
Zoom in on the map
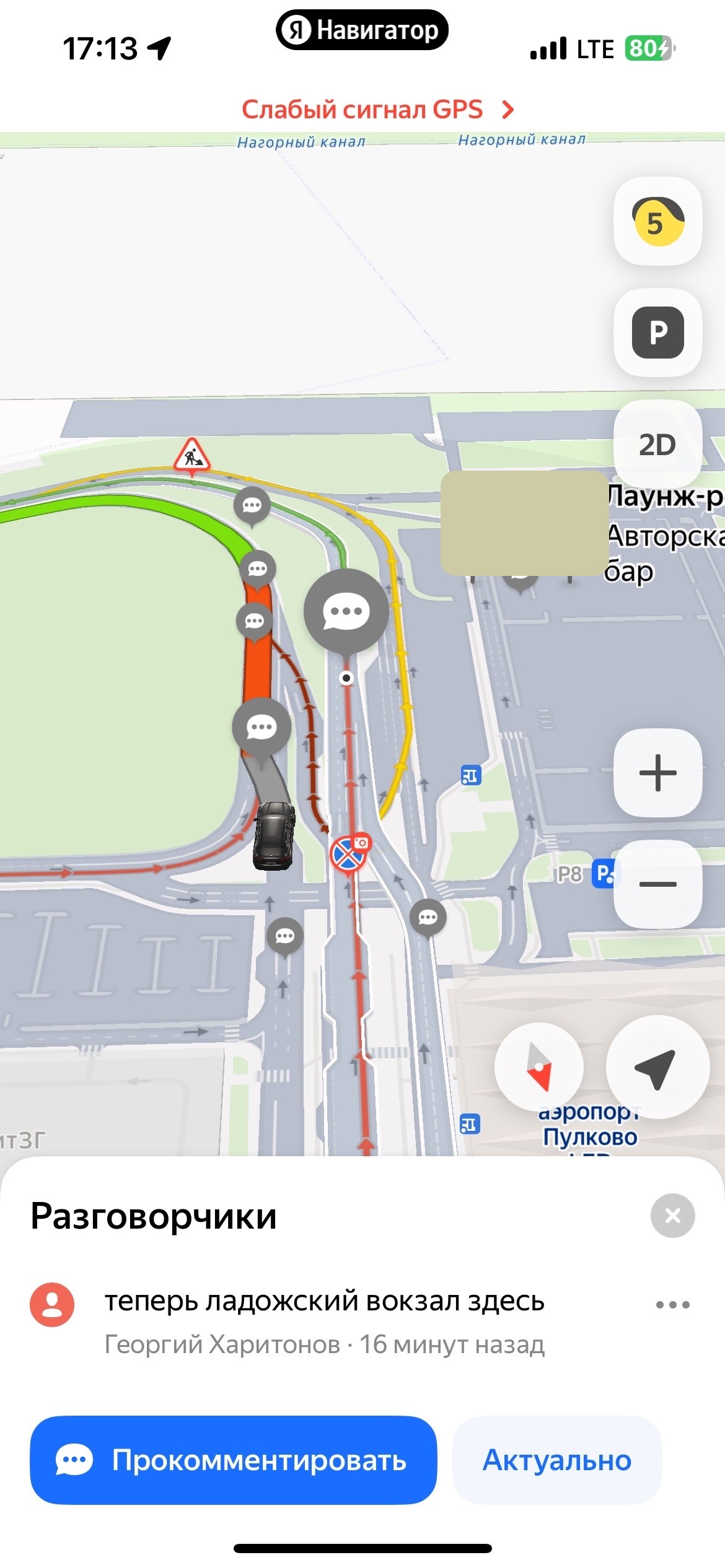pos(657,773)
